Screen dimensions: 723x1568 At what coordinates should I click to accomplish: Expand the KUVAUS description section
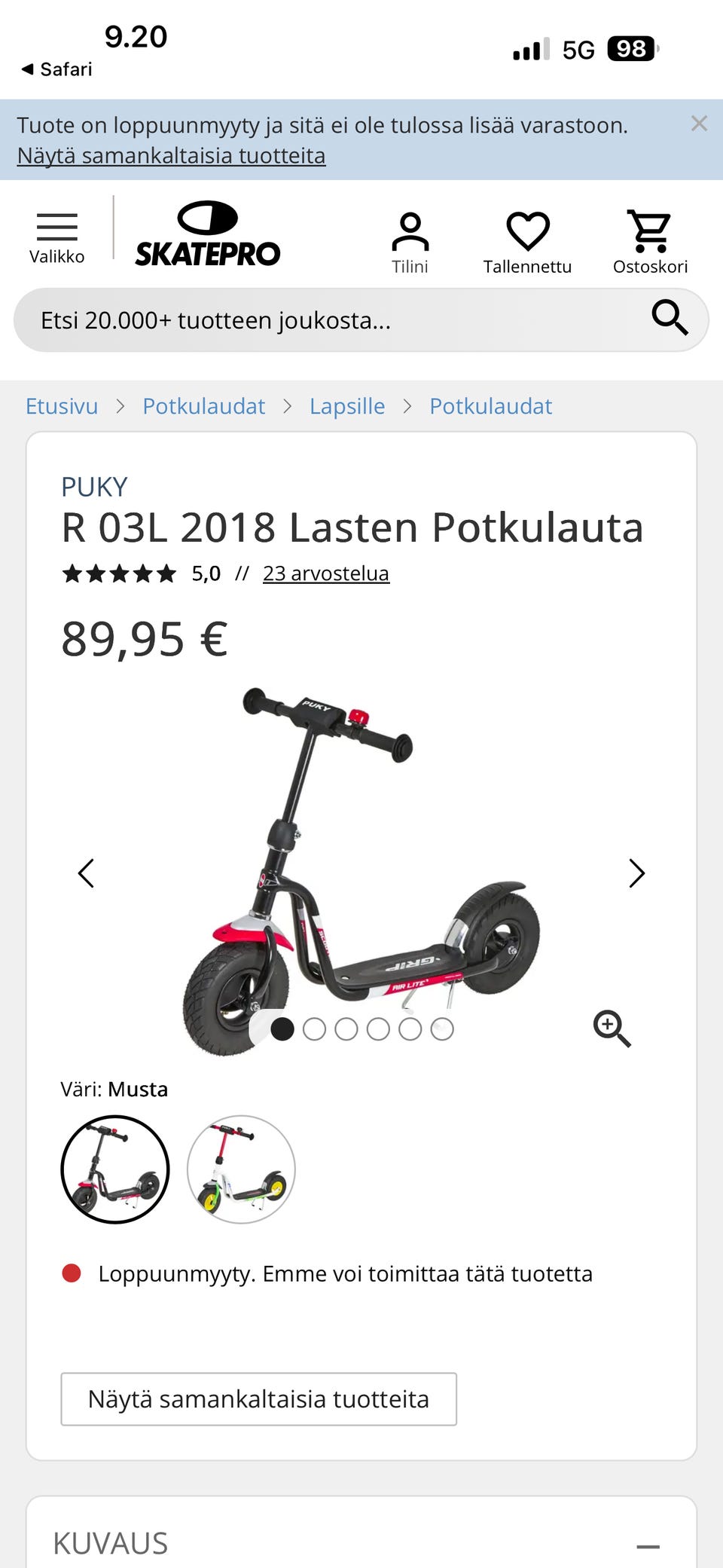361,1542
